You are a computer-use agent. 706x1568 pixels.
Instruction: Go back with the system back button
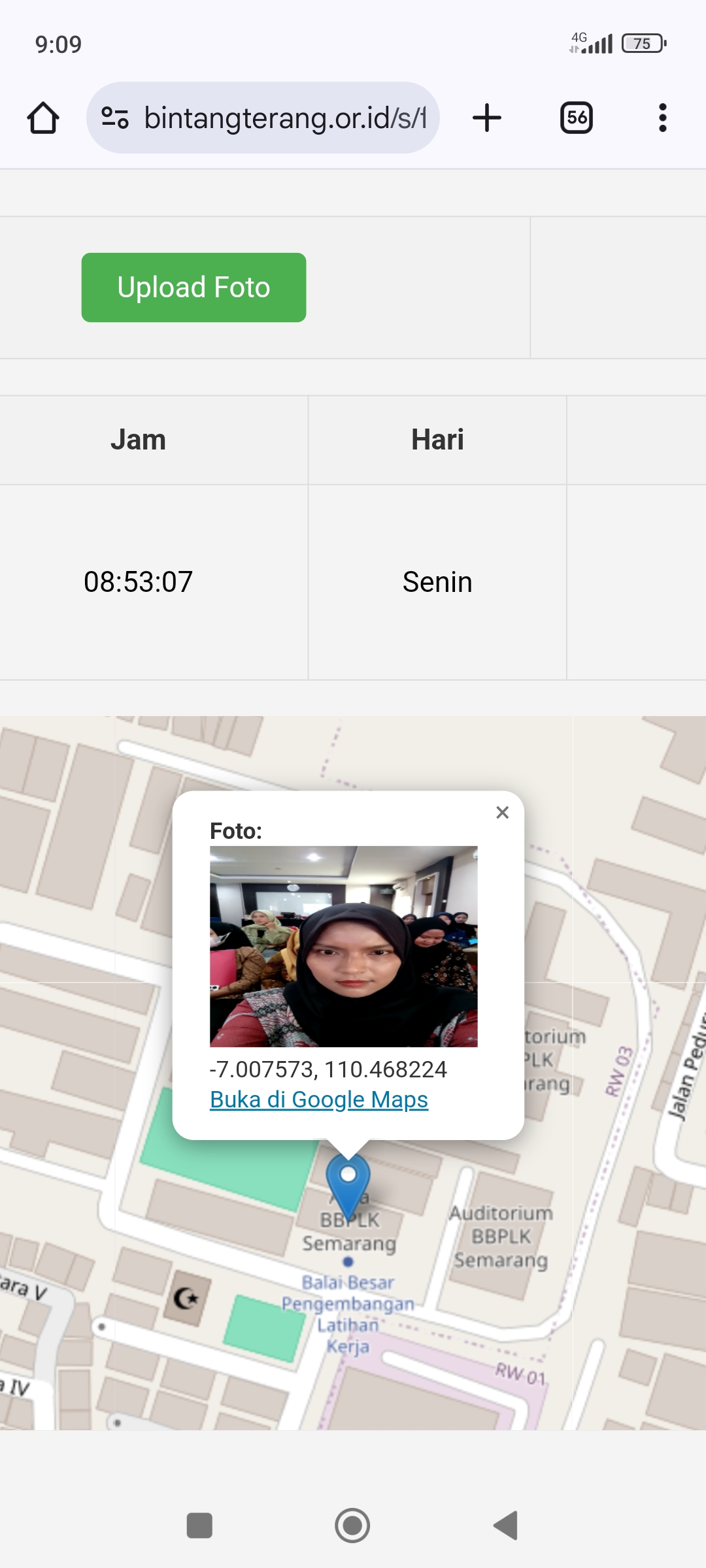click(x=505, y=1526)
